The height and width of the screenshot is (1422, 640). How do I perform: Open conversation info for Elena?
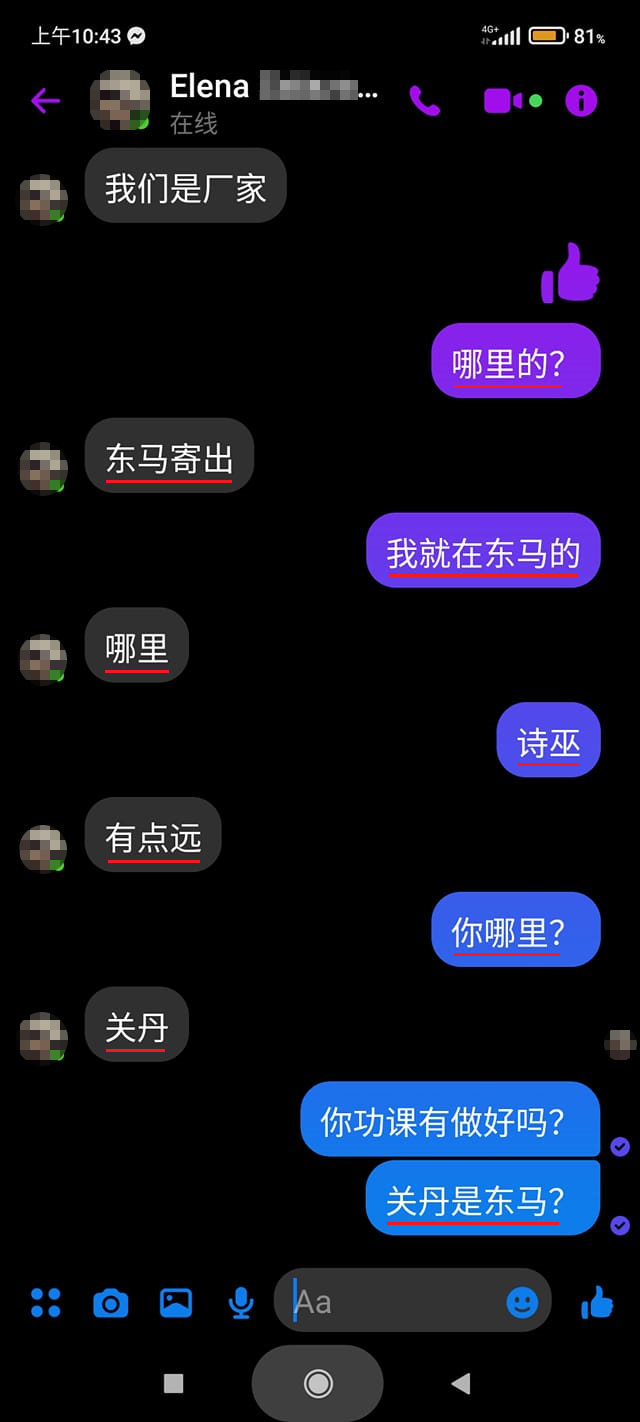pos(581,100)
